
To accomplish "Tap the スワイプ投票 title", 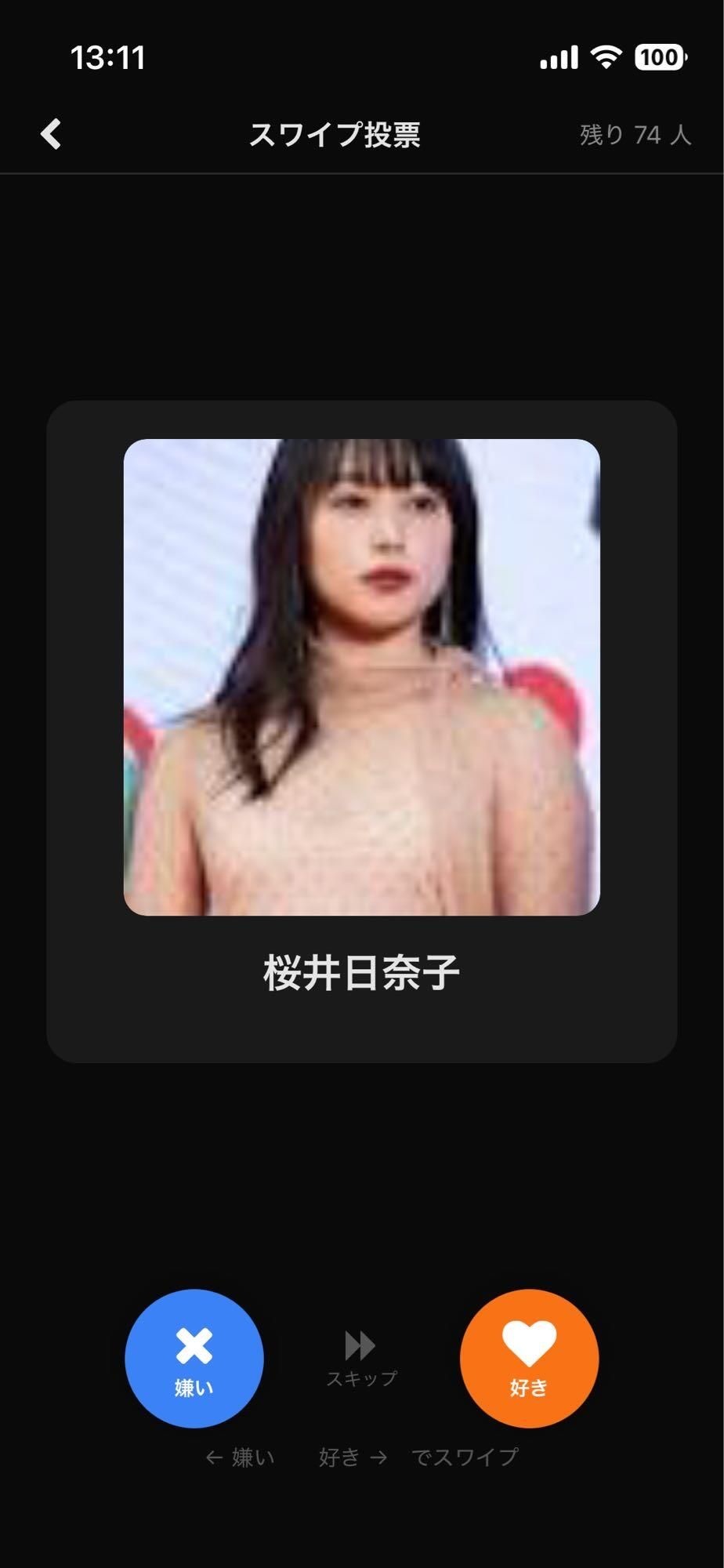I will [x=335, y=136].
